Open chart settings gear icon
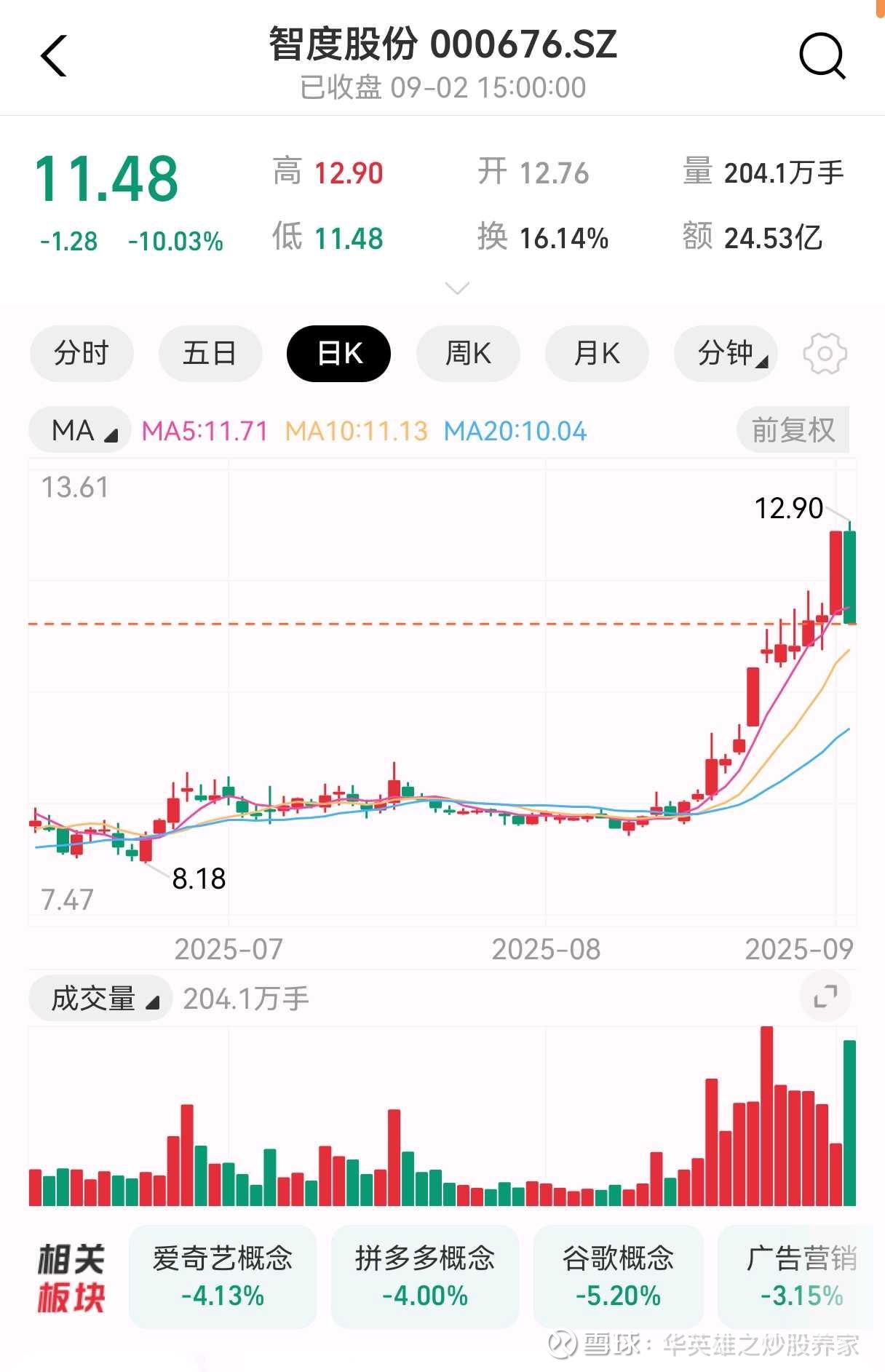 click(x=825, y=354)
